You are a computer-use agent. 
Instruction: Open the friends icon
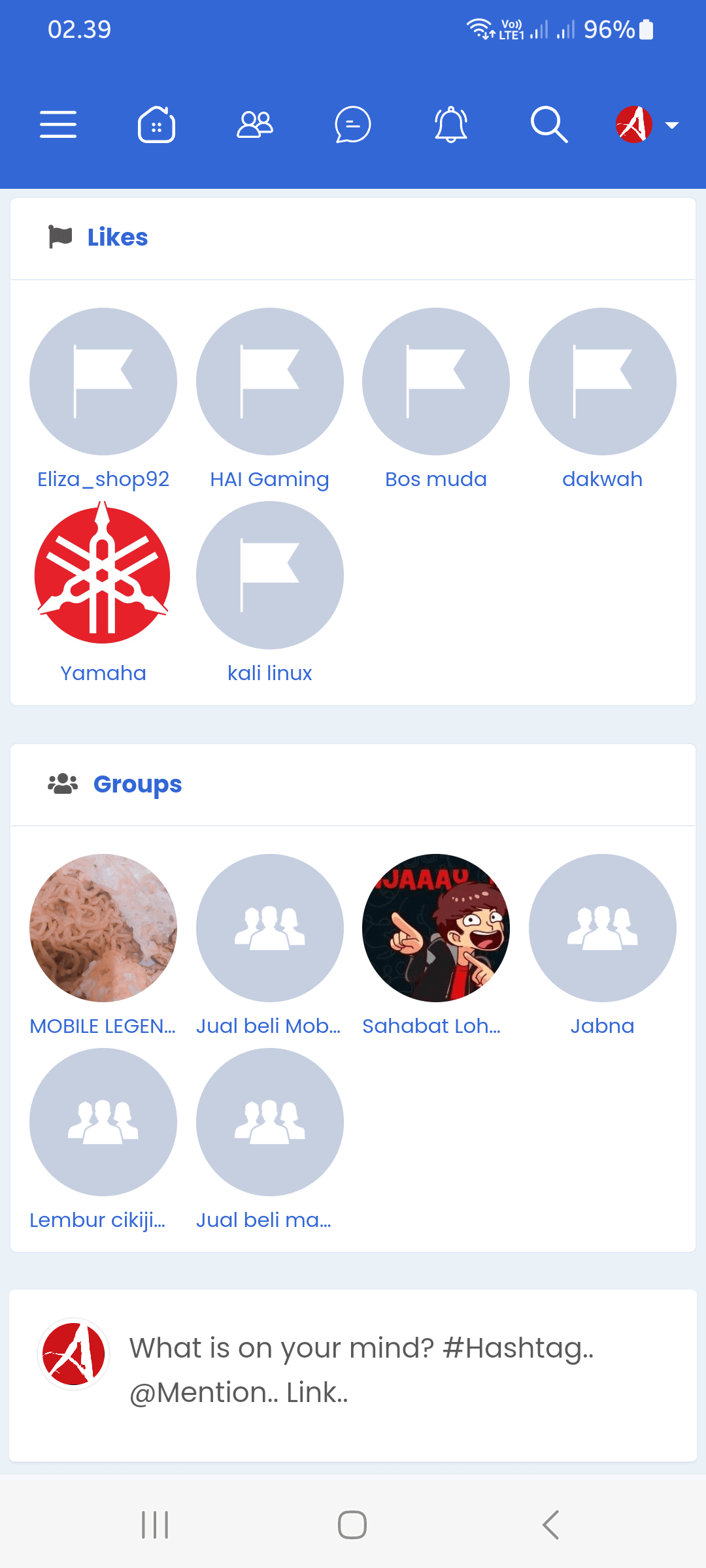254,124
